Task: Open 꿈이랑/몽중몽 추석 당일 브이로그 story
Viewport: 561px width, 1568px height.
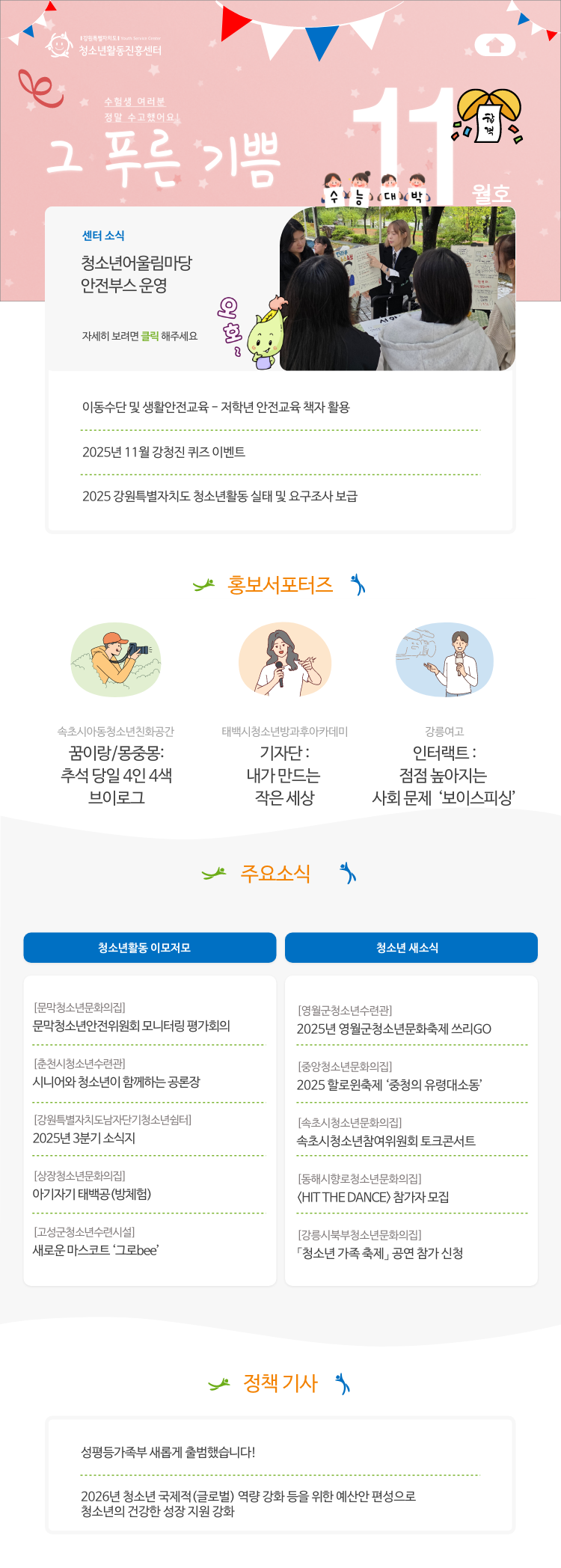Action: (116, 774)
